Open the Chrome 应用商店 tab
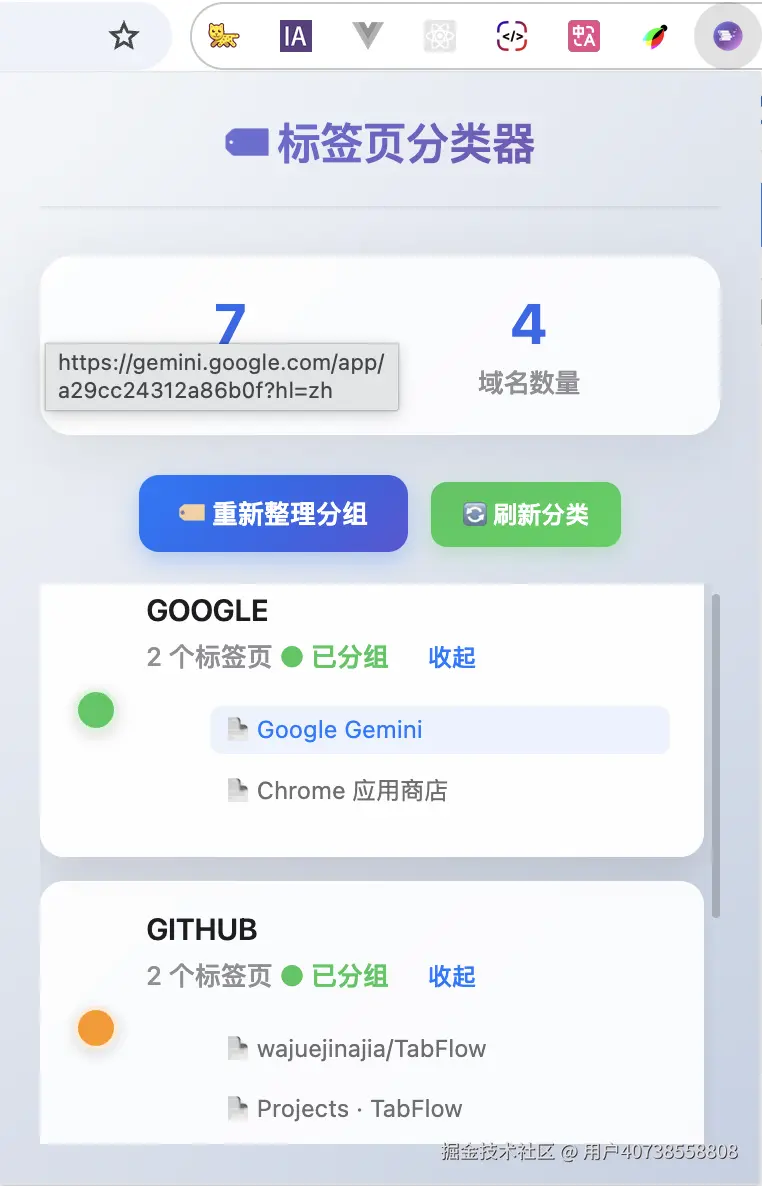The width and height of the screenshot is (762, 1186). click(x=351, y=791)
